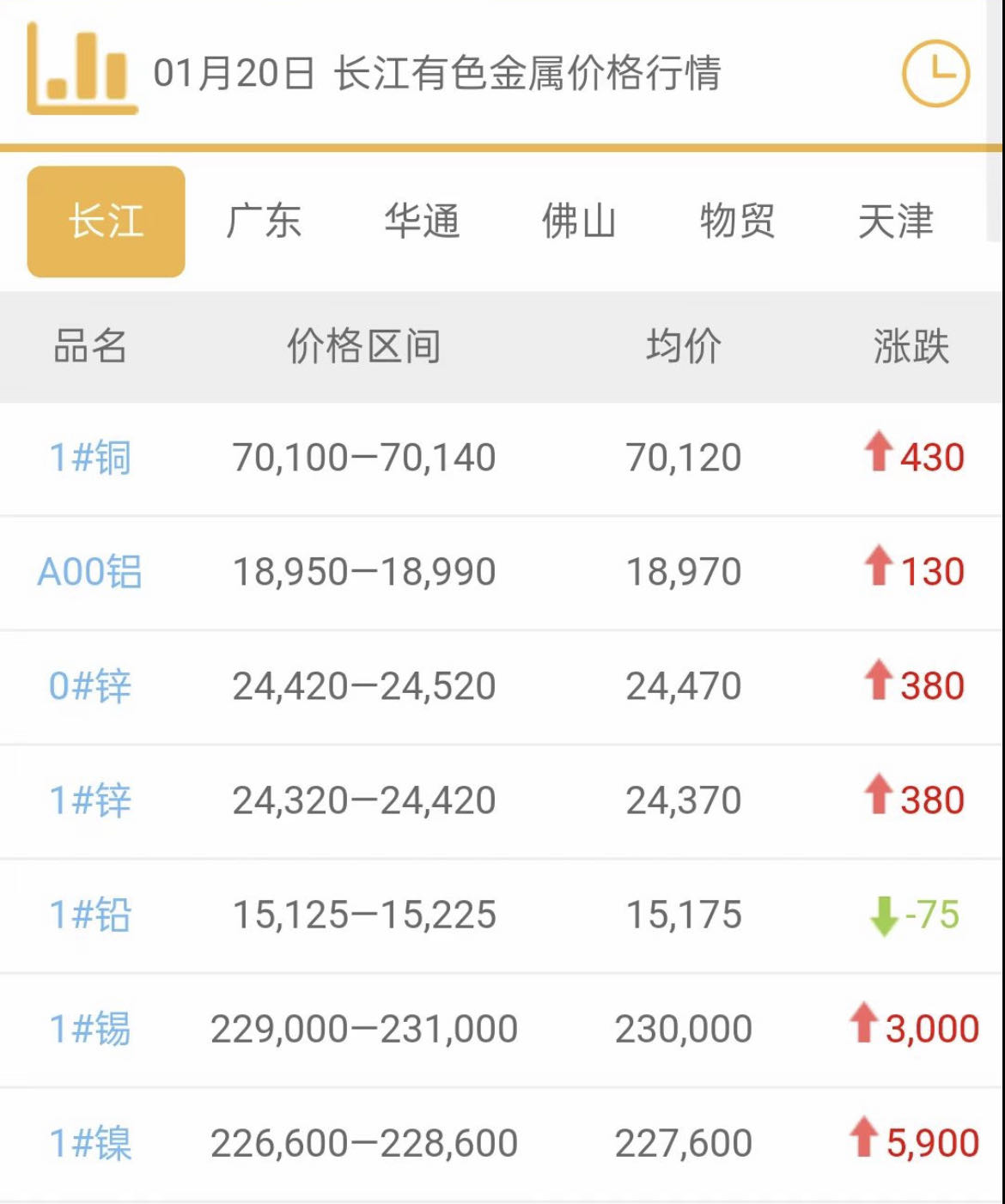Open the clock/history icon at top right
Screen dimensions: 1005x1204
point(936,73)
